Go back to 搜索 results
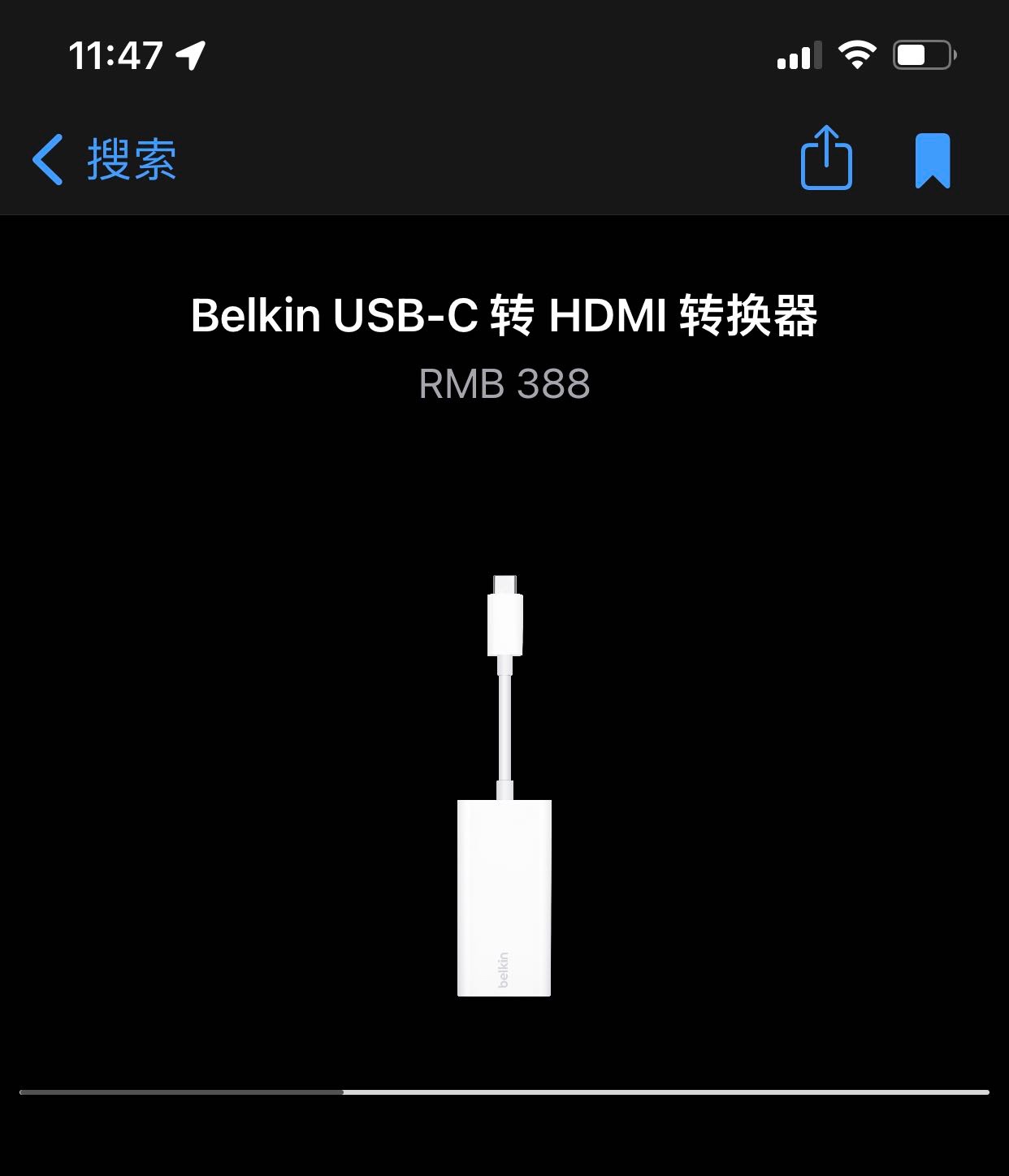This screenshot has width=1009, height=1176. coord(104,159)
